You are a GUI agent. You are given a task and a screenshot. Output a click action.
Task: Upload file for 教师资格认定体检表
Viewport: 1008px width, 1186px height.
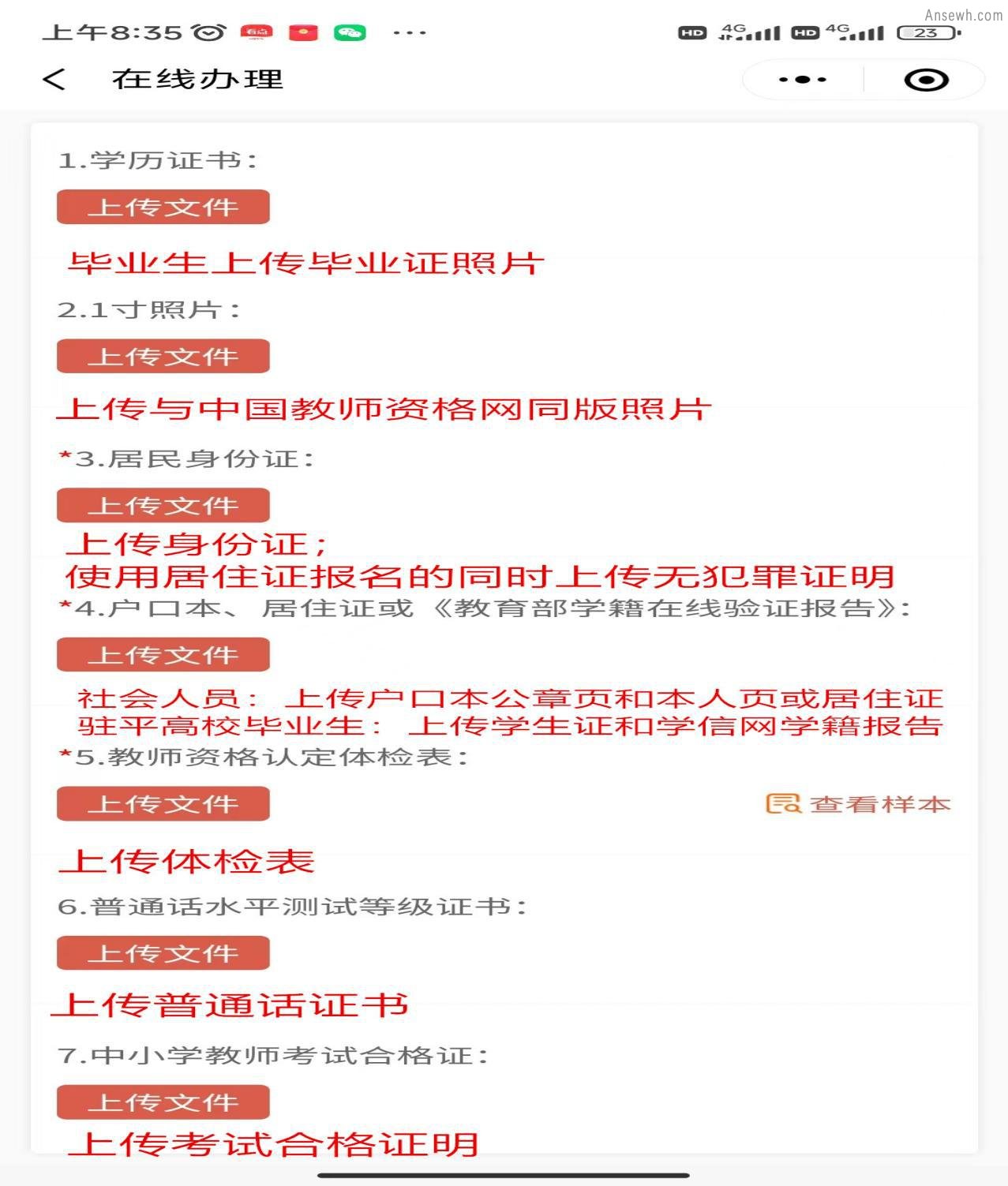coord(163,803)
